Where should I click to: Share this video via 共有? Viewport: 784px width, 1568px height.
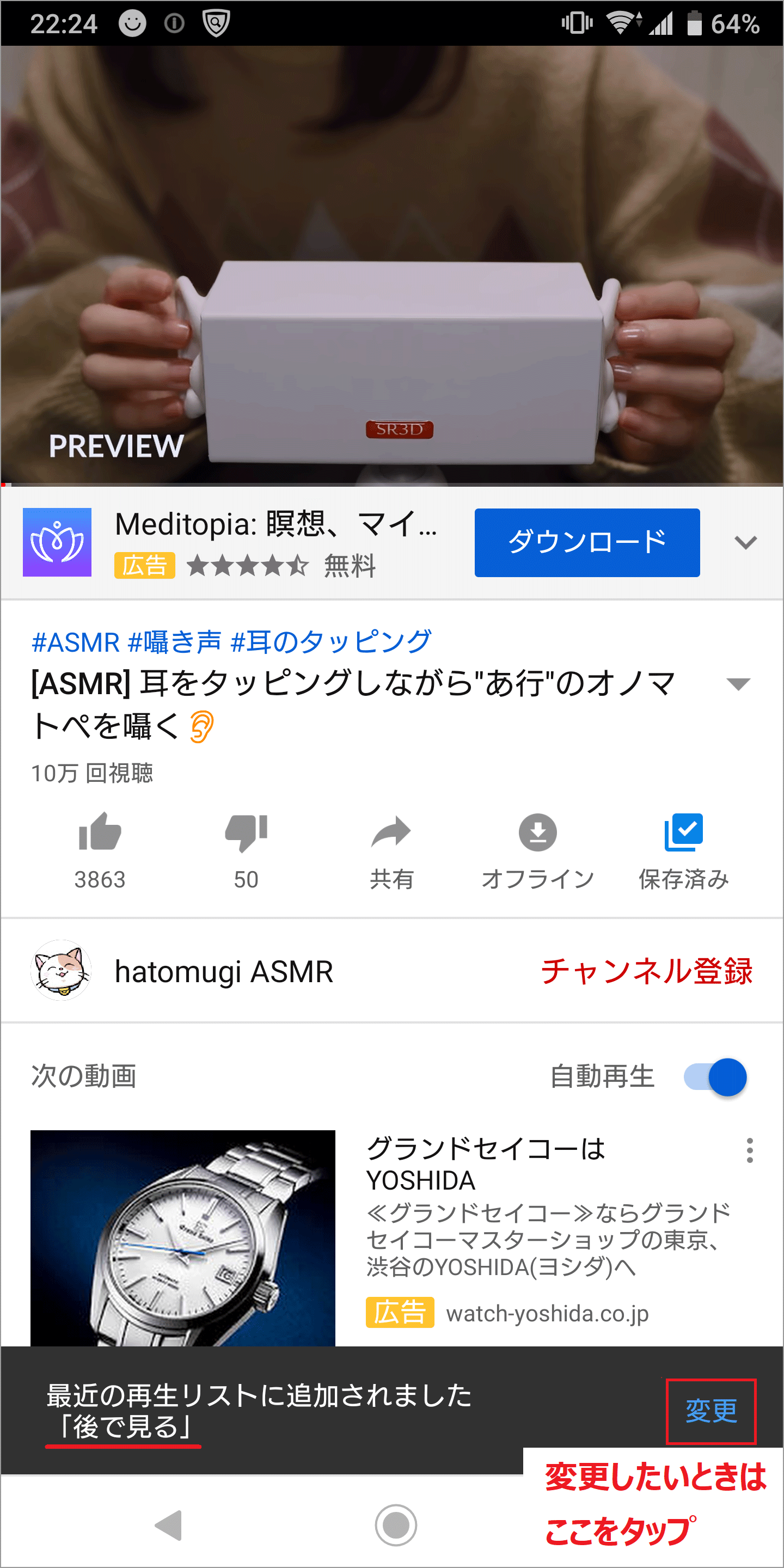tap(391, 832)
